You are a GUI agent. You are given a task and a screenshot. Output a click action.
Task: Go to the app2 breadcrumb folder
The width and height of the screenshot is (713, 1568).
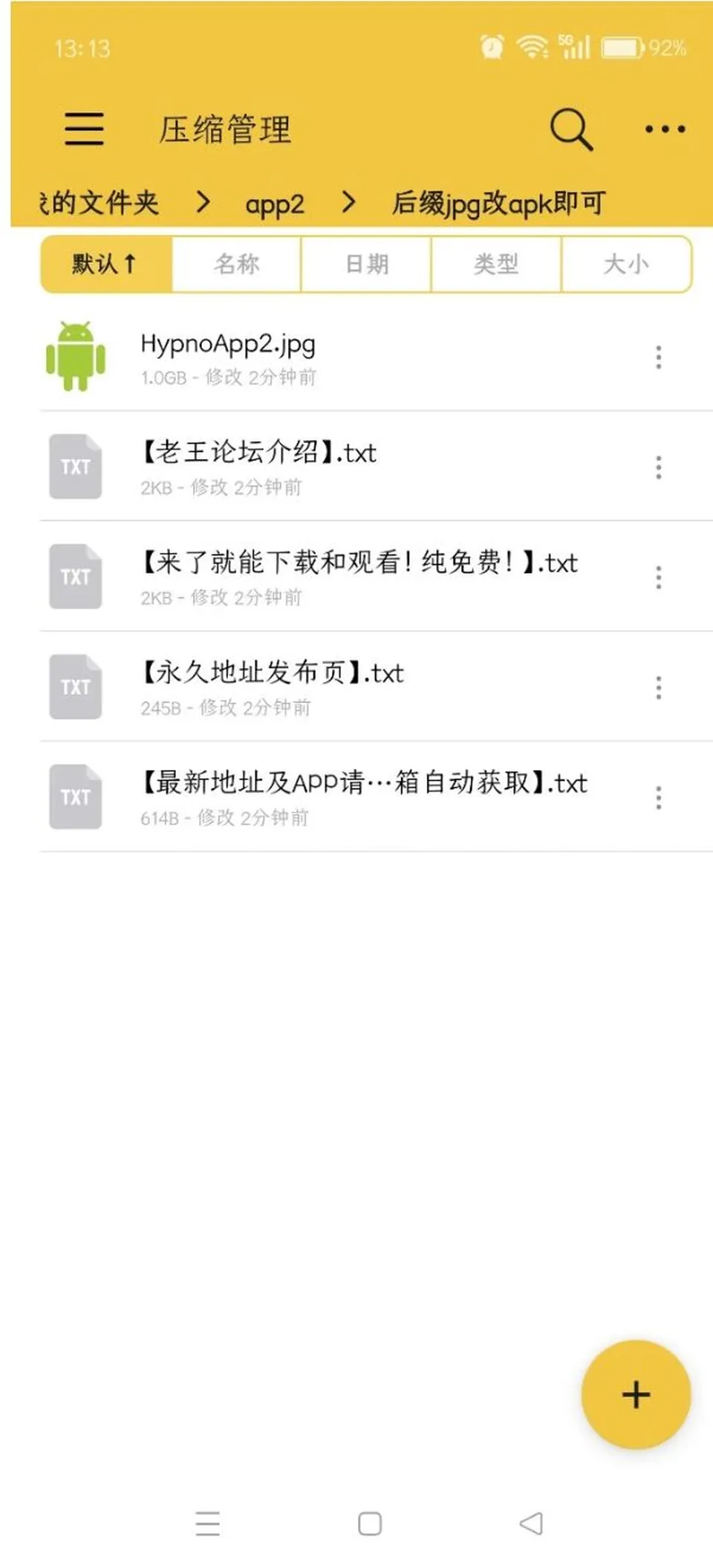point(275,204)
